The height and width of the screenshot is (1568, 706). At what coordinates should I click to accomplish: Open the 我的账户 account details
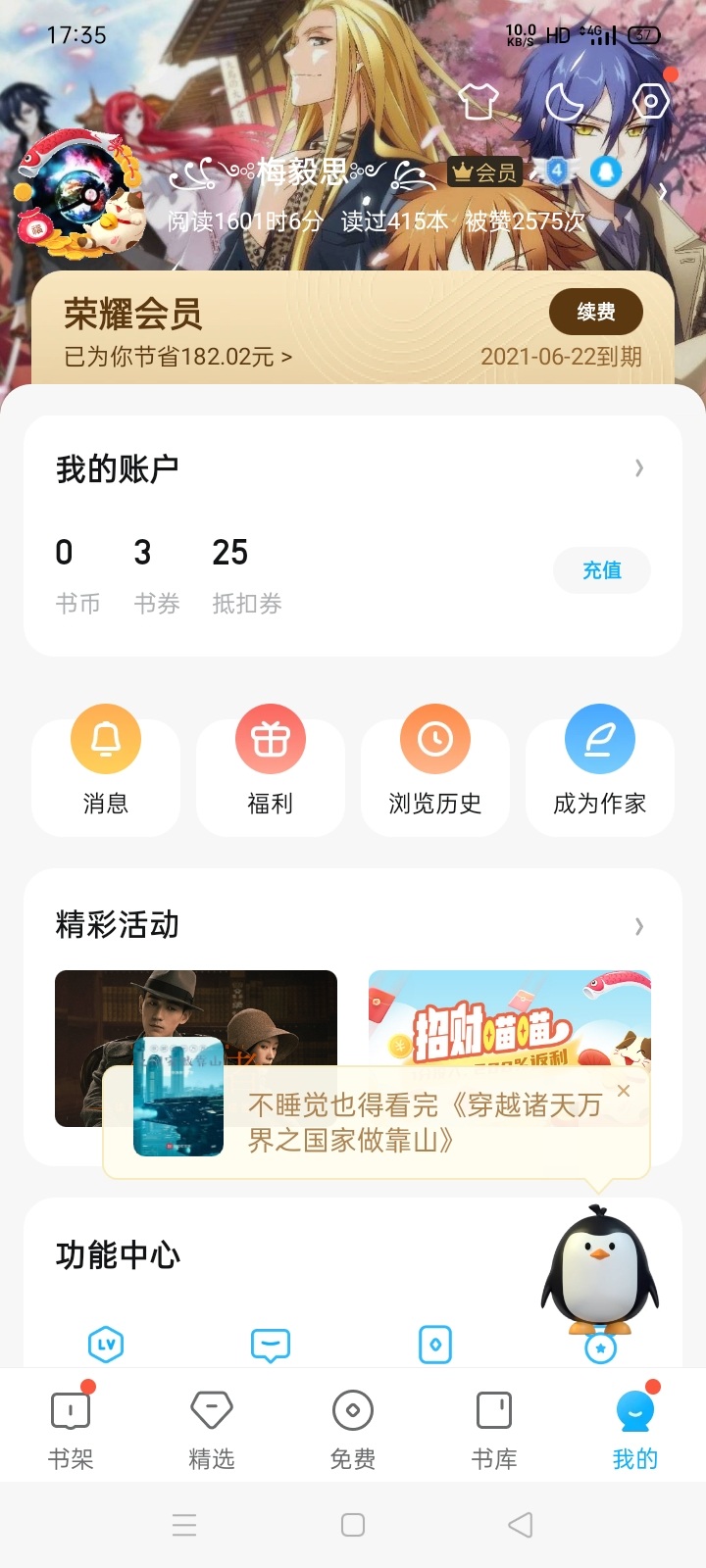pos(638,468)
